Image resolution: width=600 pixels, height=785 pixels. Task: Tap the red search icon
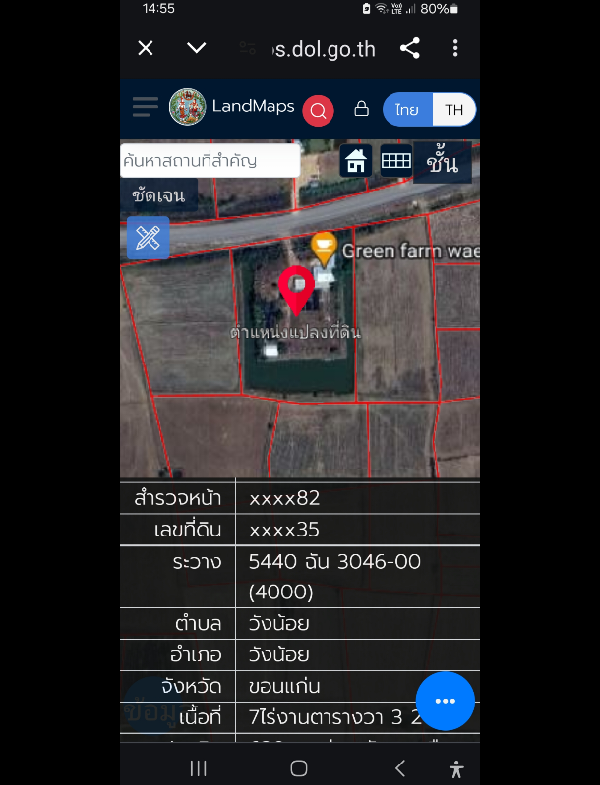pyautogui.click(x=318, y=110)
